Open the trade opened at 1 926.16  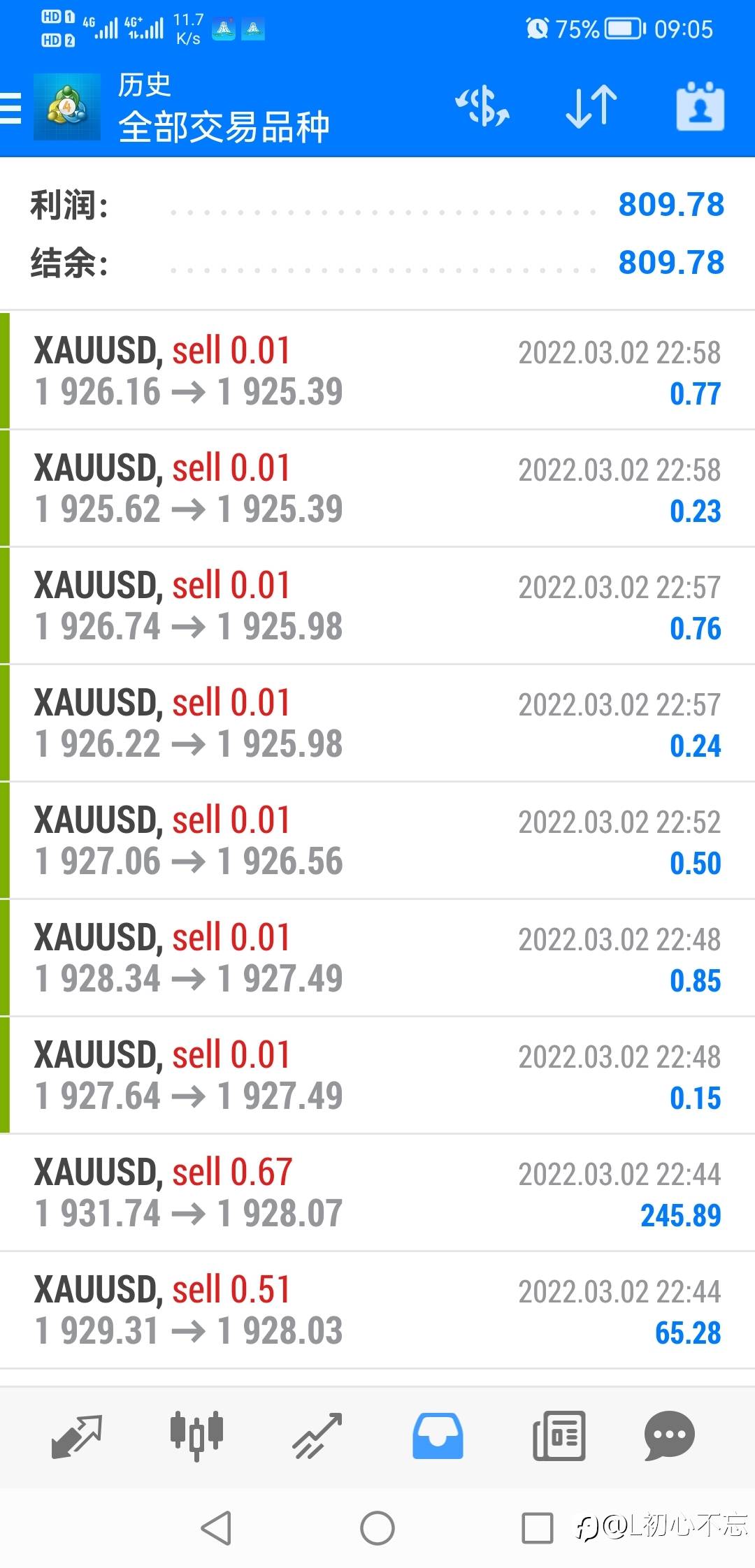click(377, 370)
